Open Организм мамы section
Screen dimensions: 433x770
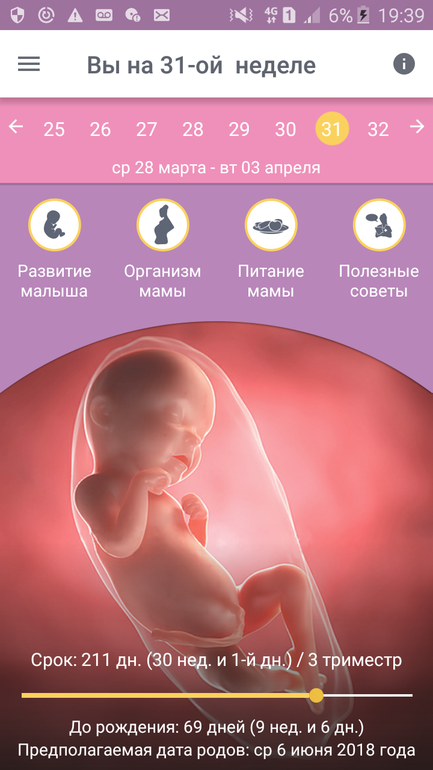pos(162,249)
